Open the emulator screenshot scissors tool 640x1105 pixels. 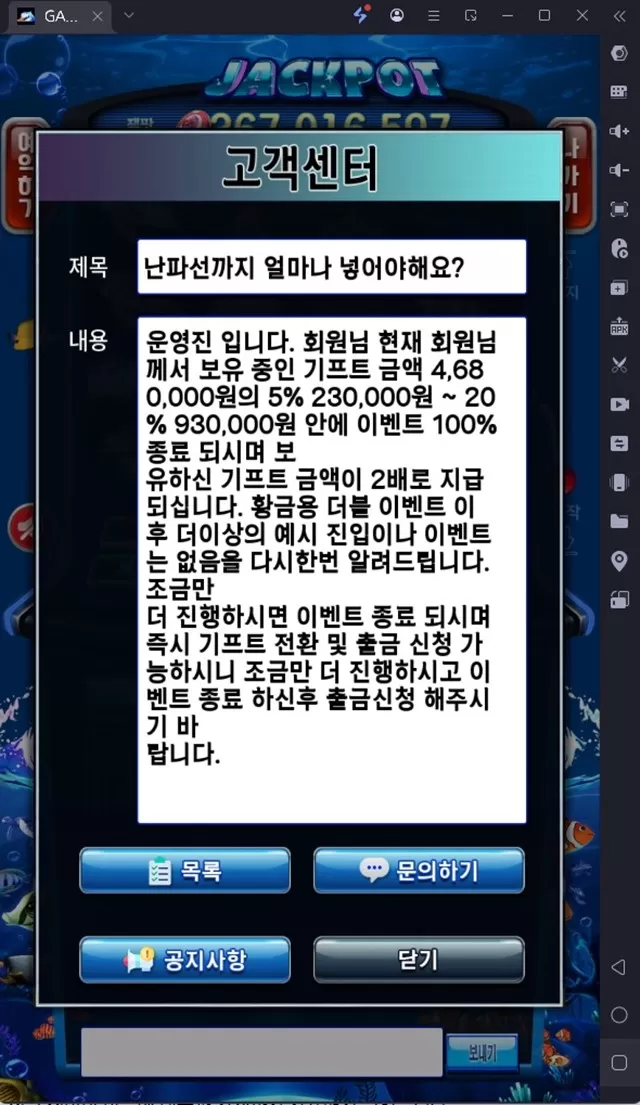[x=619, y=365]
